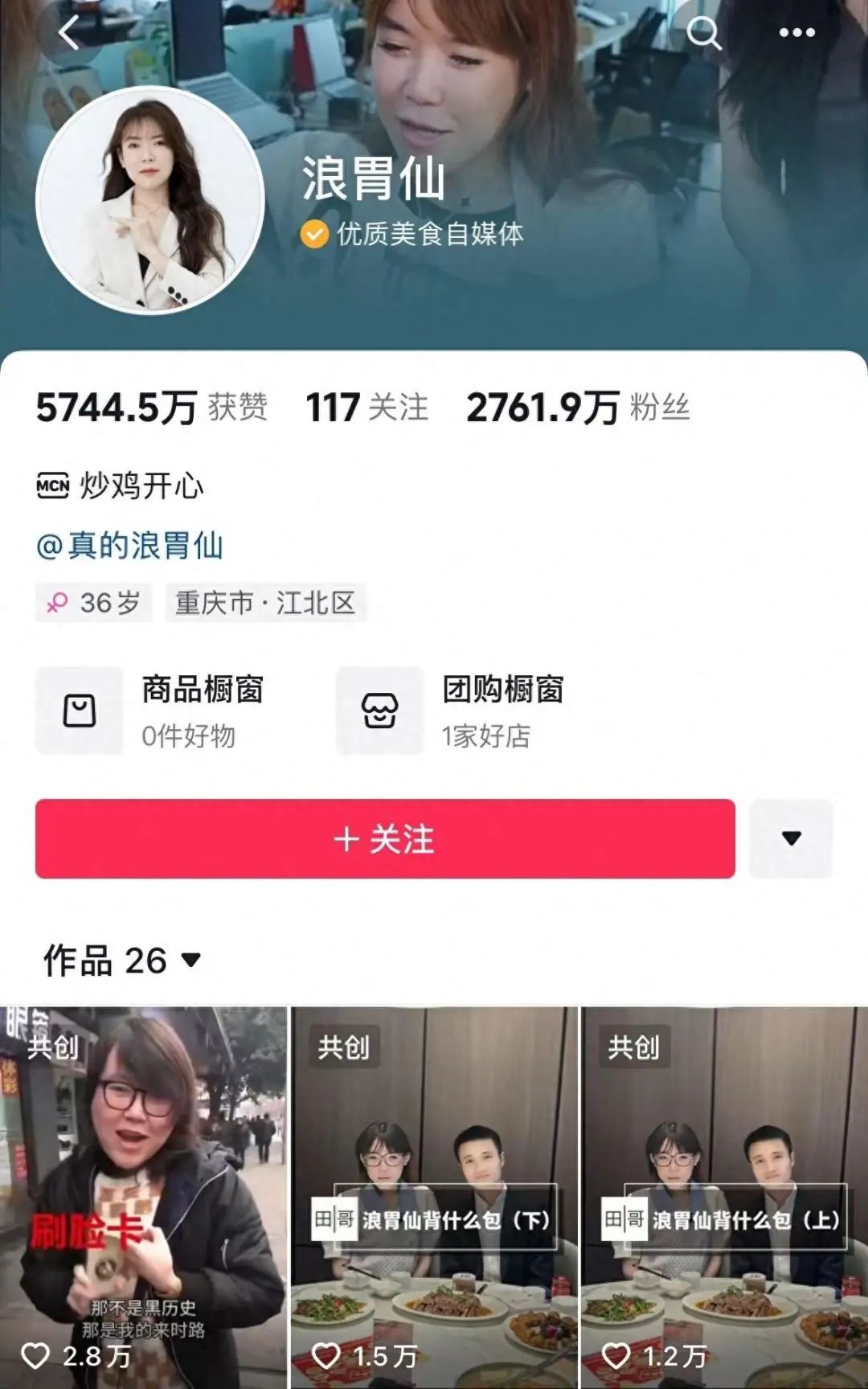Open the three-dot overflow menu
The height and width of the screenshot is (1389, 868).
pos(796,33)
